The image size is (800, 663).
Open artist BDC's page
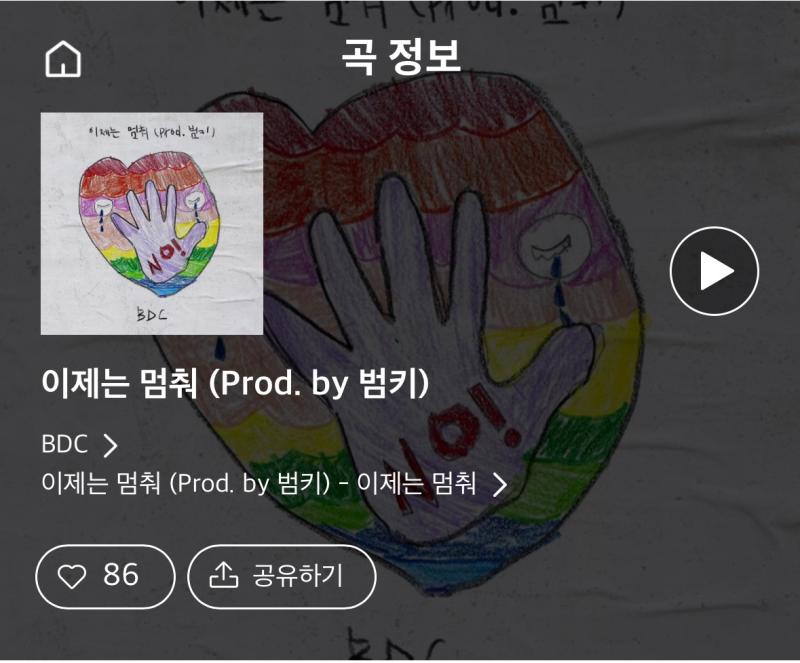pyautogui.click(x=80, y=444)
